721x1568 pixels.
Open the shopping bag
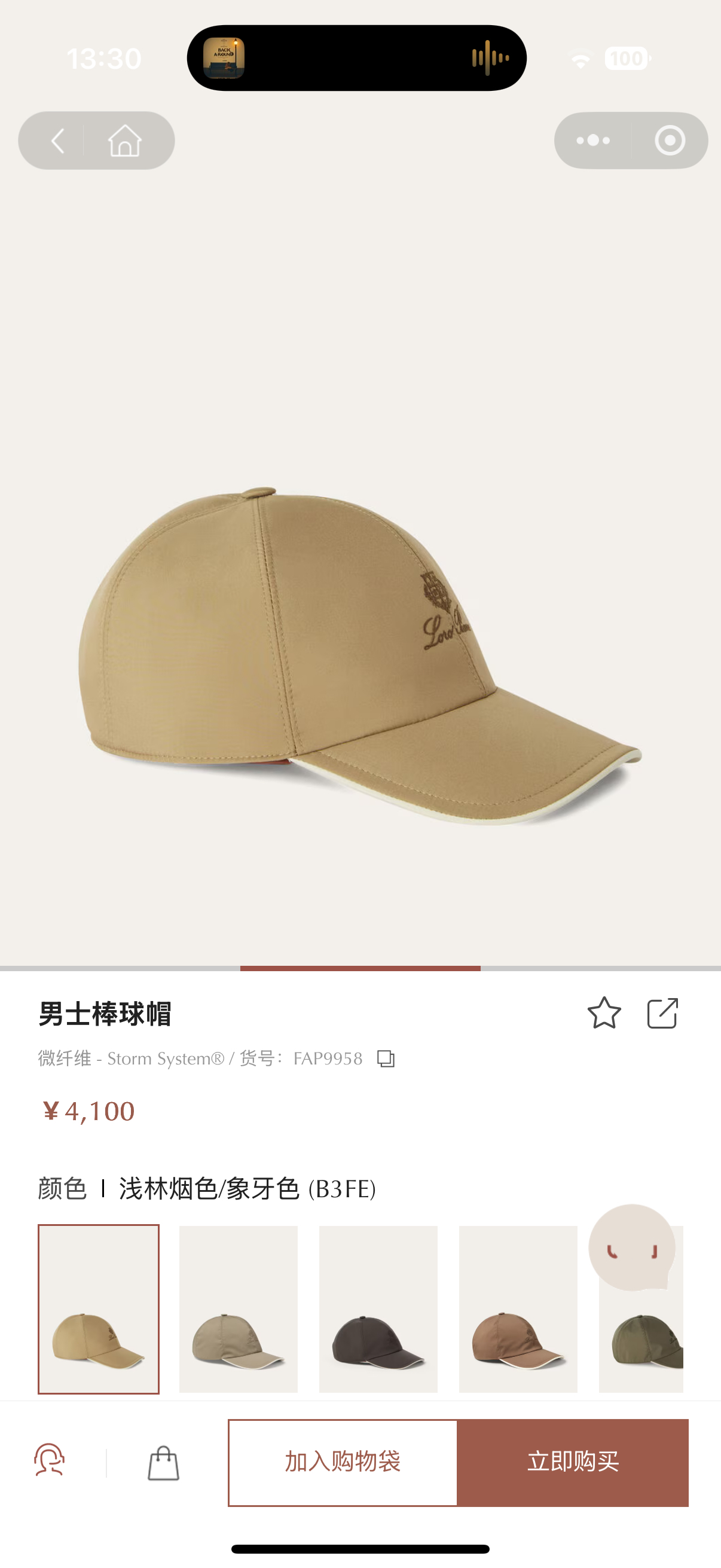coord(163,1462)
